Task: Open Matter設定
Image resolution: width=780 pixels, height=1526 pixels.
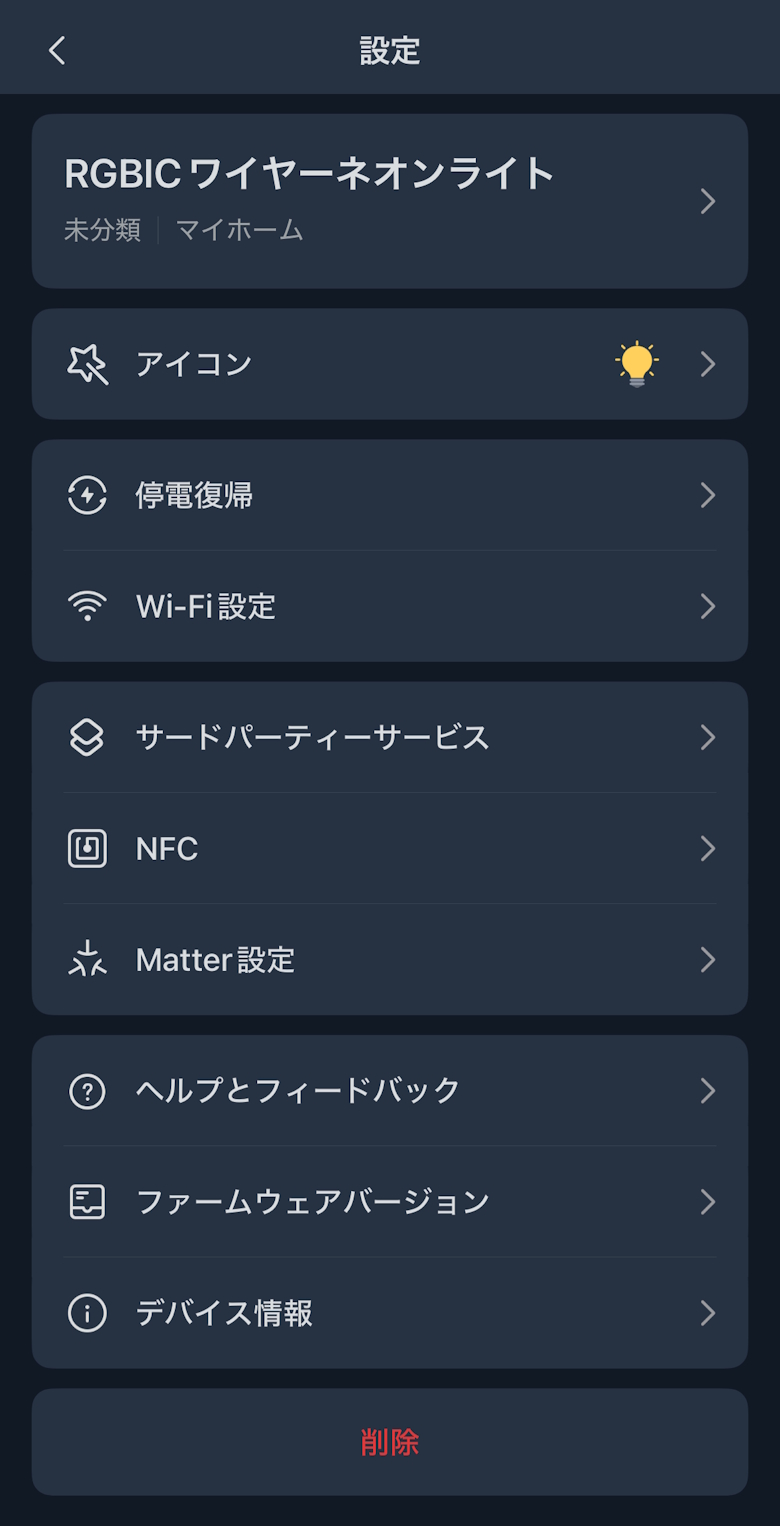Action: point(390,960)
